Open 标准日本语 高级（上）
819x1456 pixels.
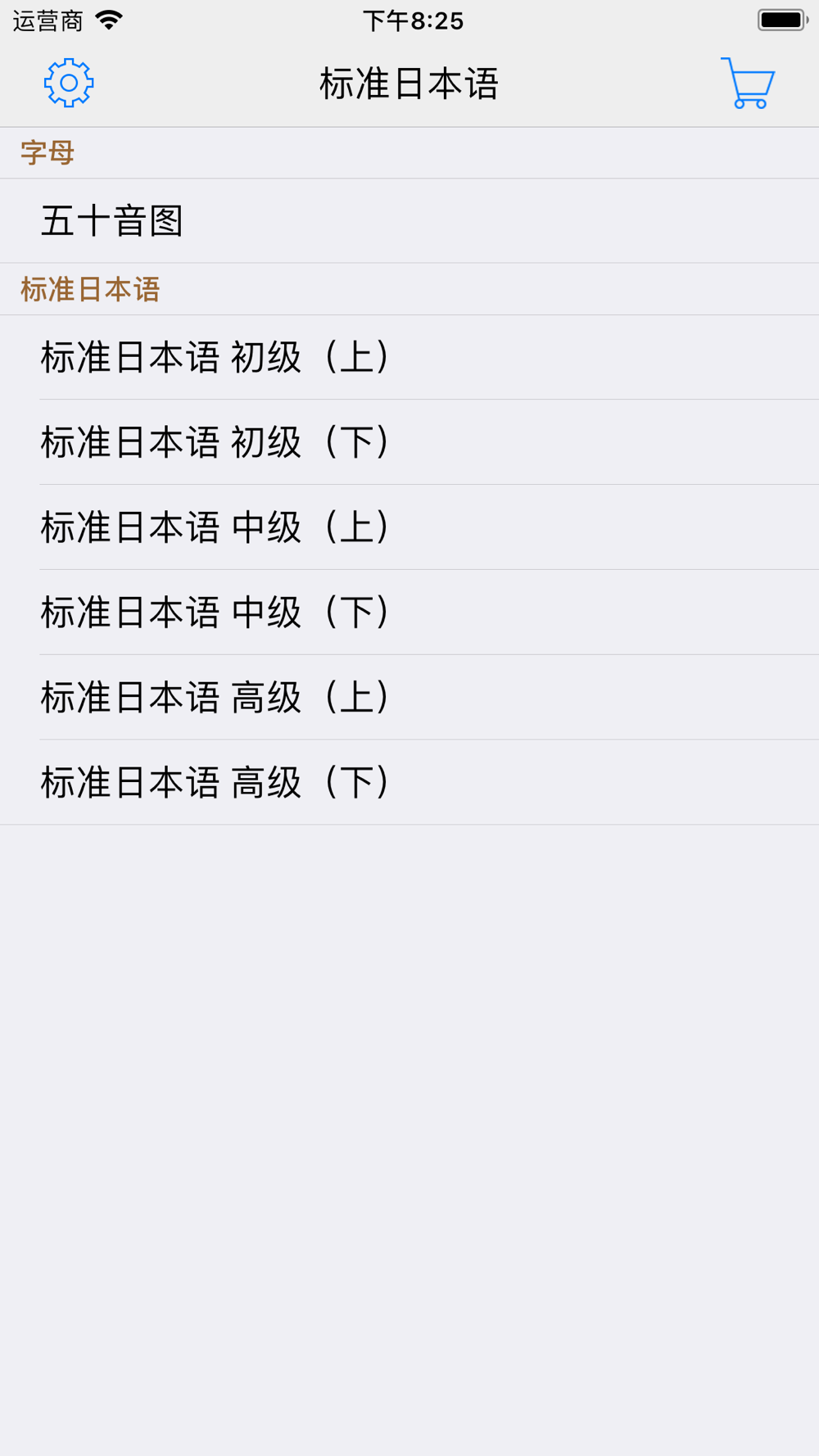pos(409,698)
